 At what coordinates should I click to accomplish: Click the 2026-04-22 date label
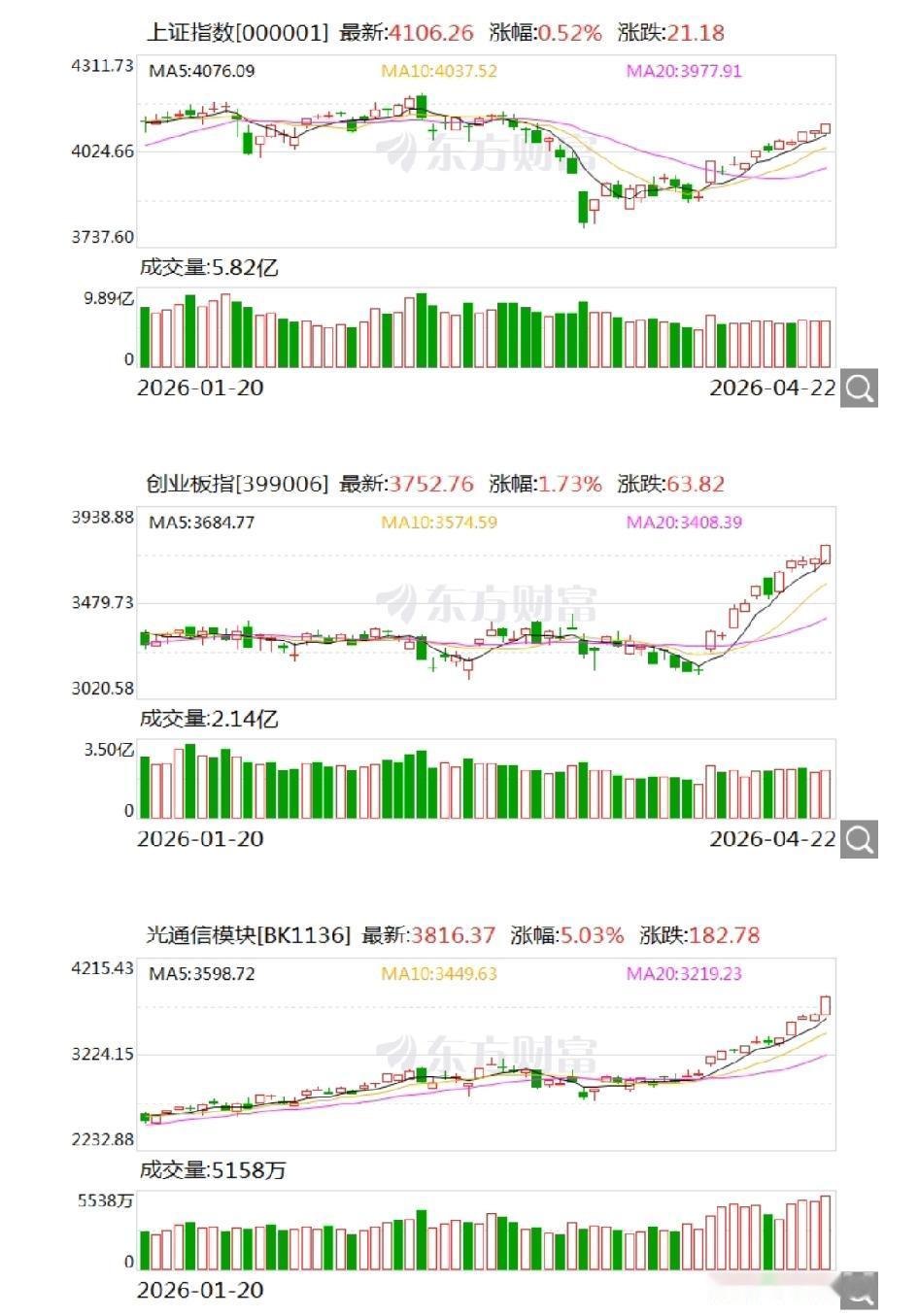tap(772, 387)
